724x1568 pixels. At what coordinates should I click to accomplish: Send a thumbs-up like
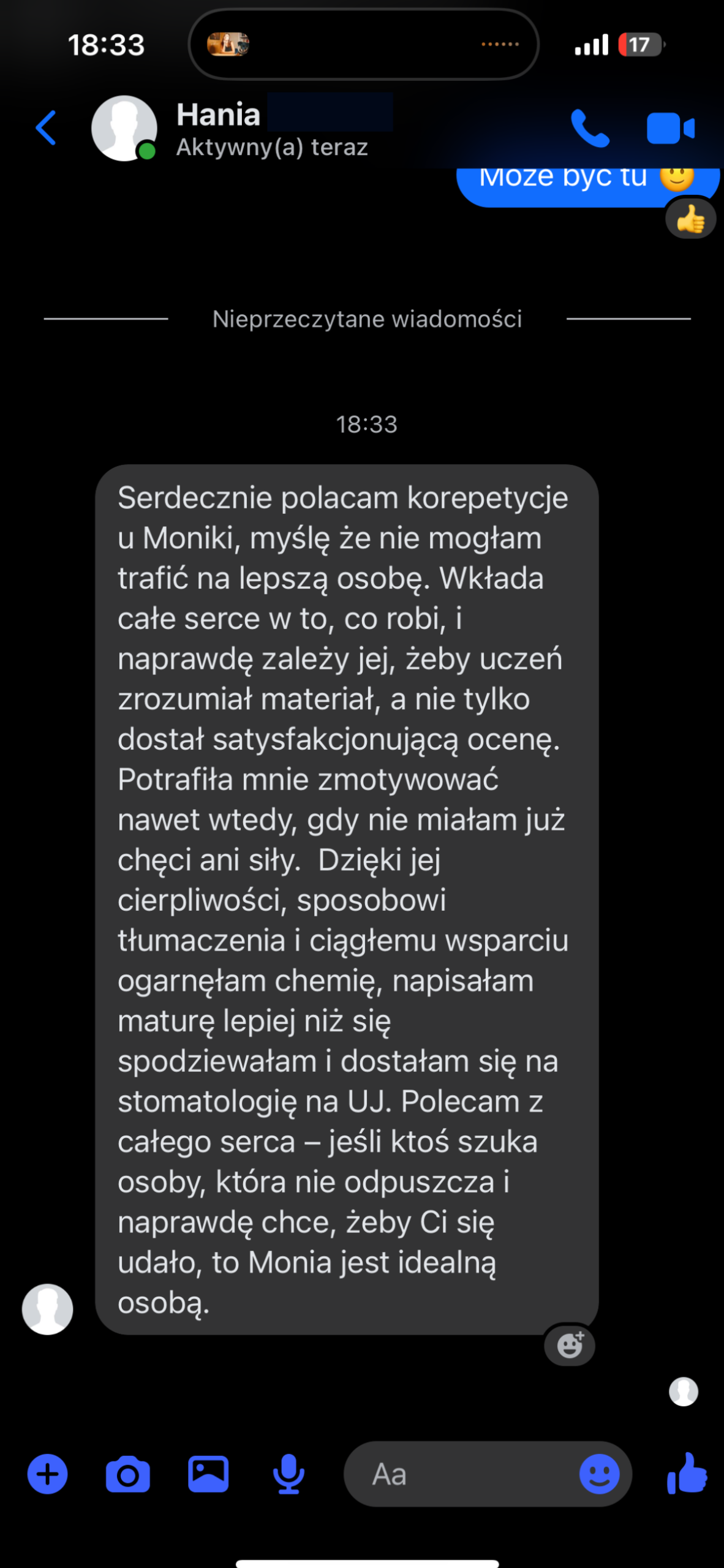687,1474
